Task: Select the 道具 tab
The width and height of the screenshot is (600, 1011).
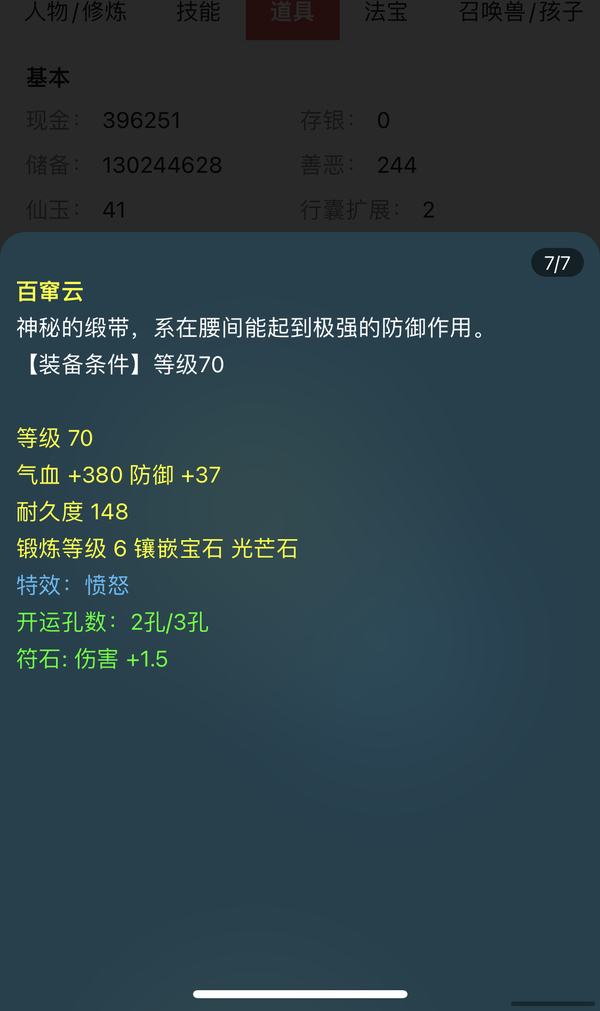Action: click(292, 13)
